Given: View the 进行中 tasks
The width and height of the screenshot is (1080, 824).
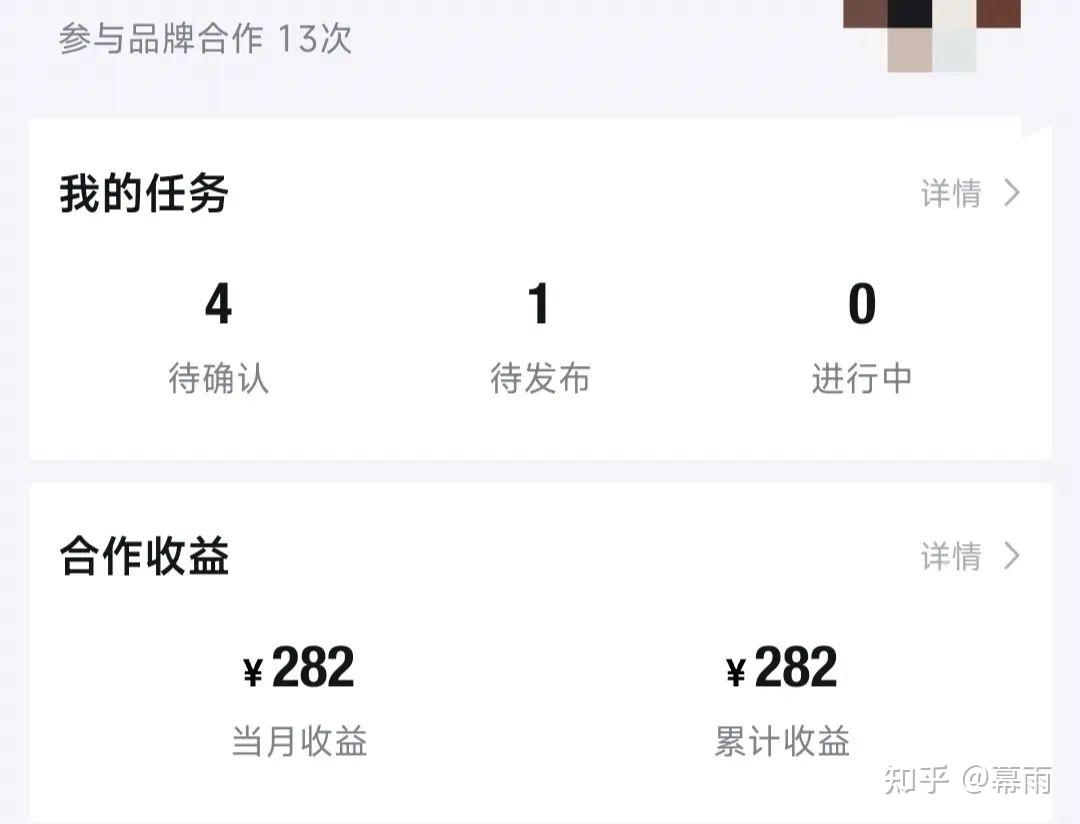Looking at the screenshot, I should click(862, 338).
